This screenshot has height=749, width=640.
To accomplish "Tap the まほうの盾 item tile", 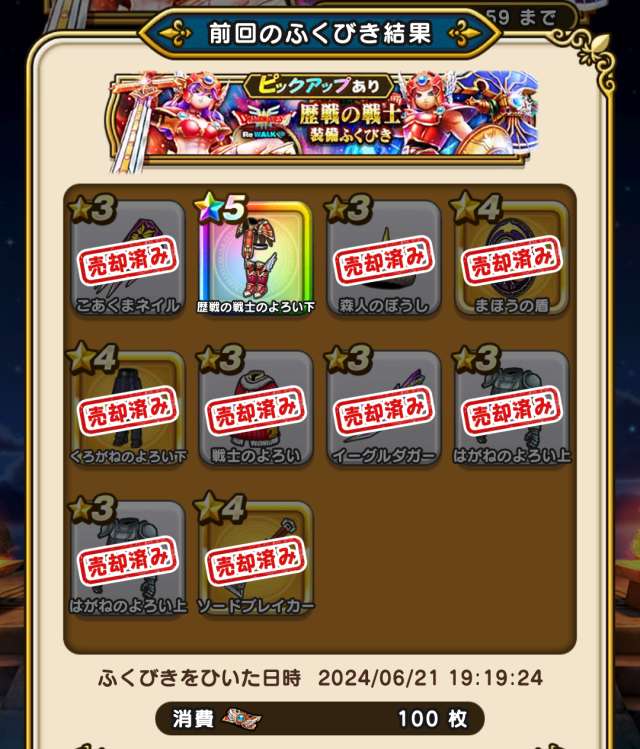I will point(511,258).
